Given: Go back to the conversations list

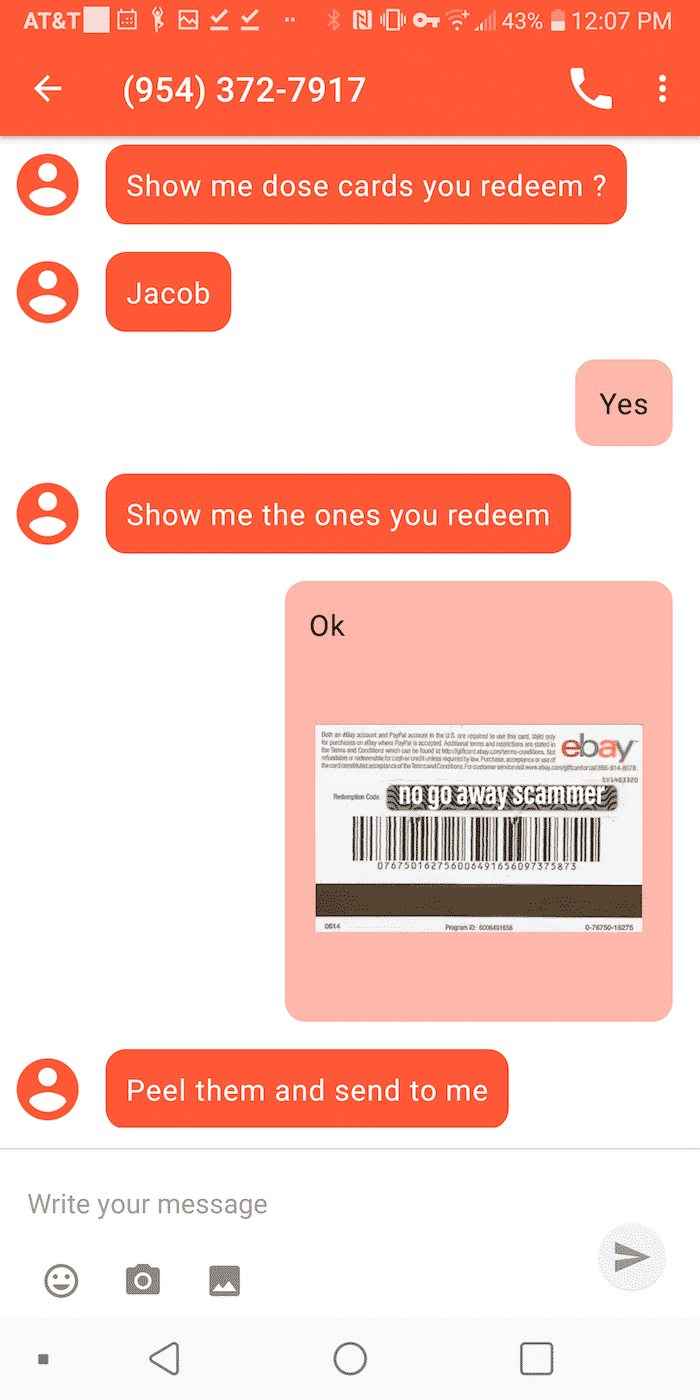Looking at the screenshot, I should pyautogui.click(x=48, y=89).
